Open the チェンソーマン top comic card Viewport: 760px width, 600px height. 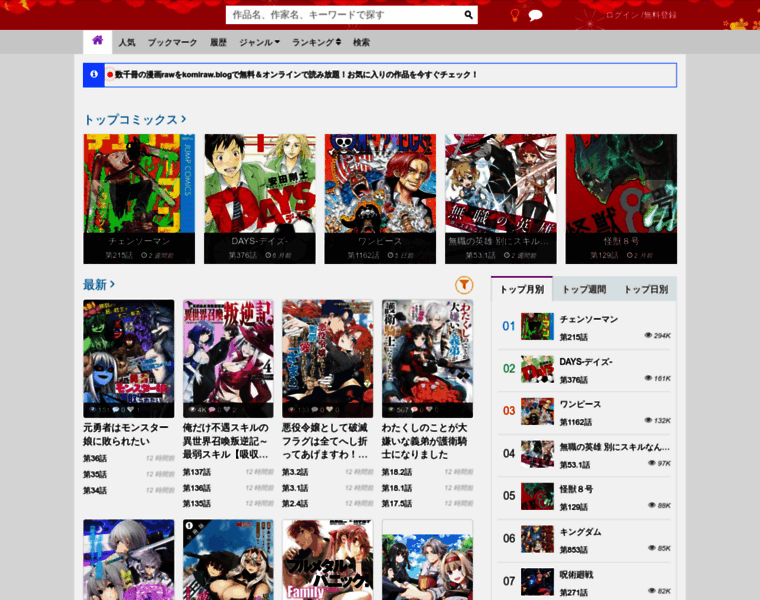pyautogui.click(x=139, y=198)
